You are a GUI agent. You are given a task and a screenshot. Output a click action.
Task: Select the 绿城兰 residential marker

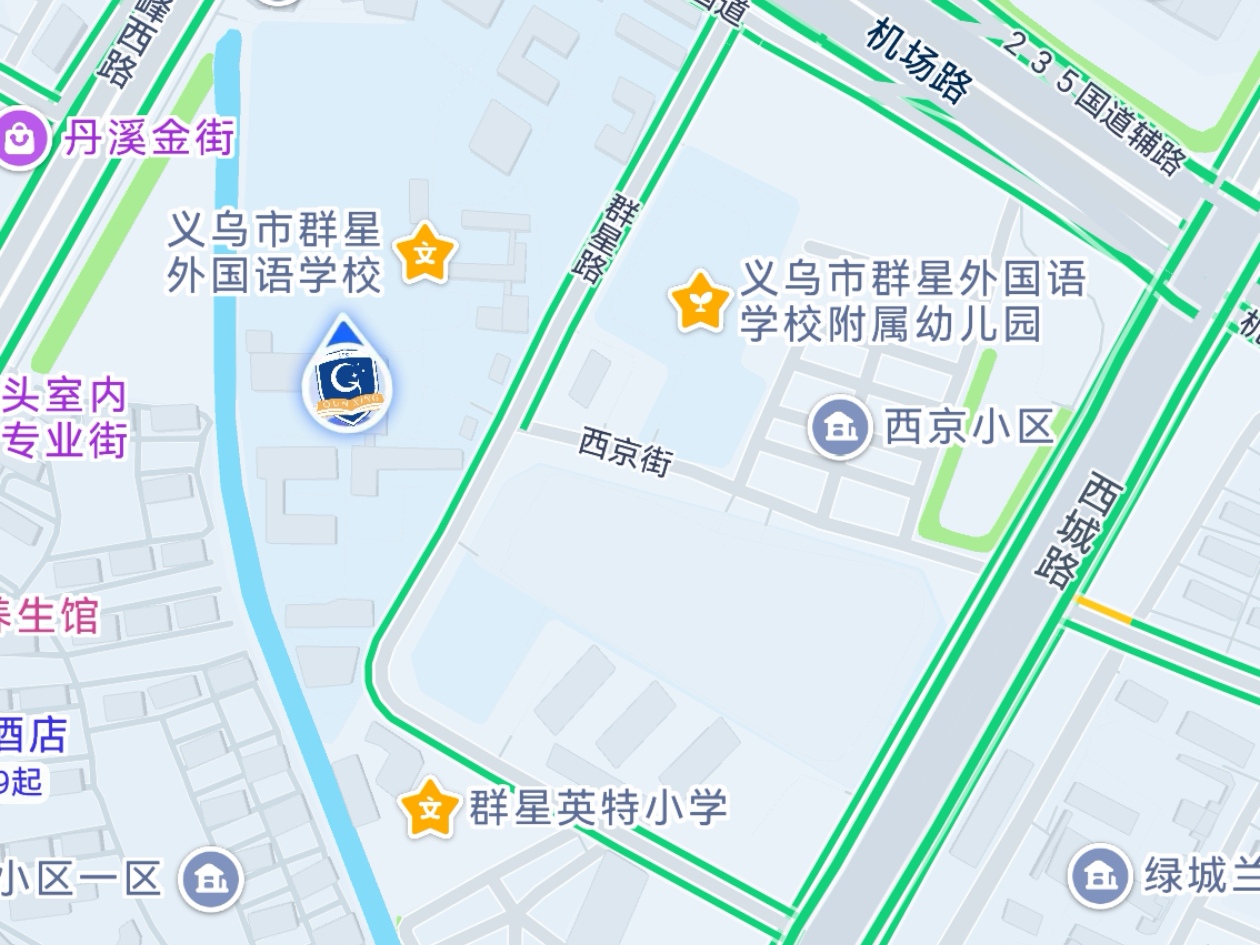coord(1100,876)
